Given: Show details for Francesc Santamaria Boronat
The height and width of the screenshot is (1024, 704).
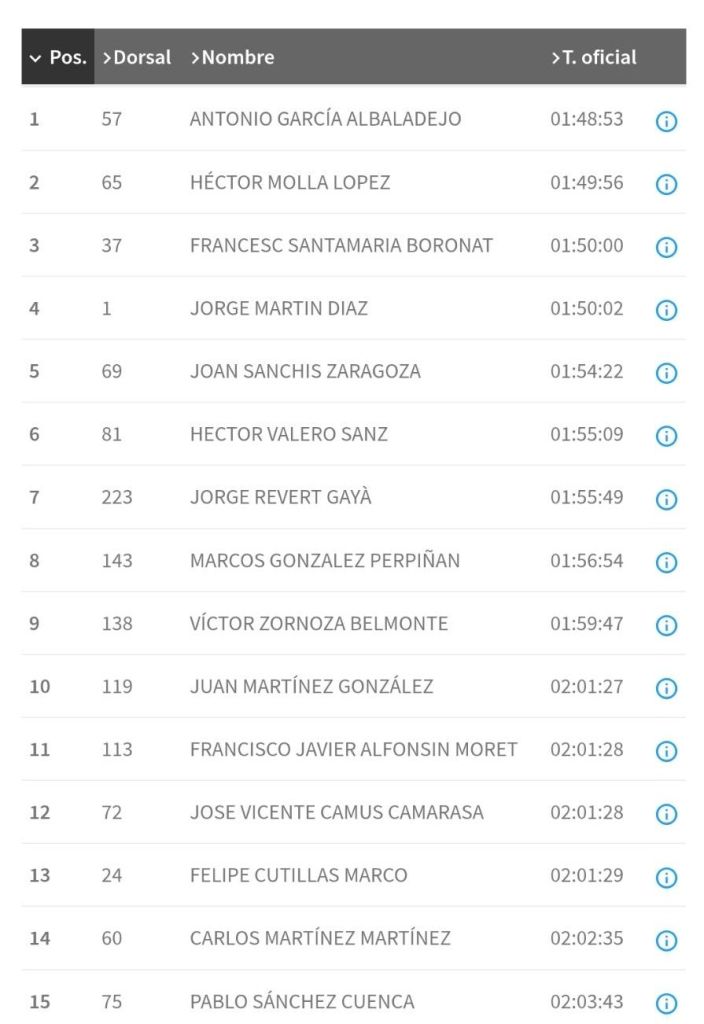Looking at the screenshot, I should 666,247.
